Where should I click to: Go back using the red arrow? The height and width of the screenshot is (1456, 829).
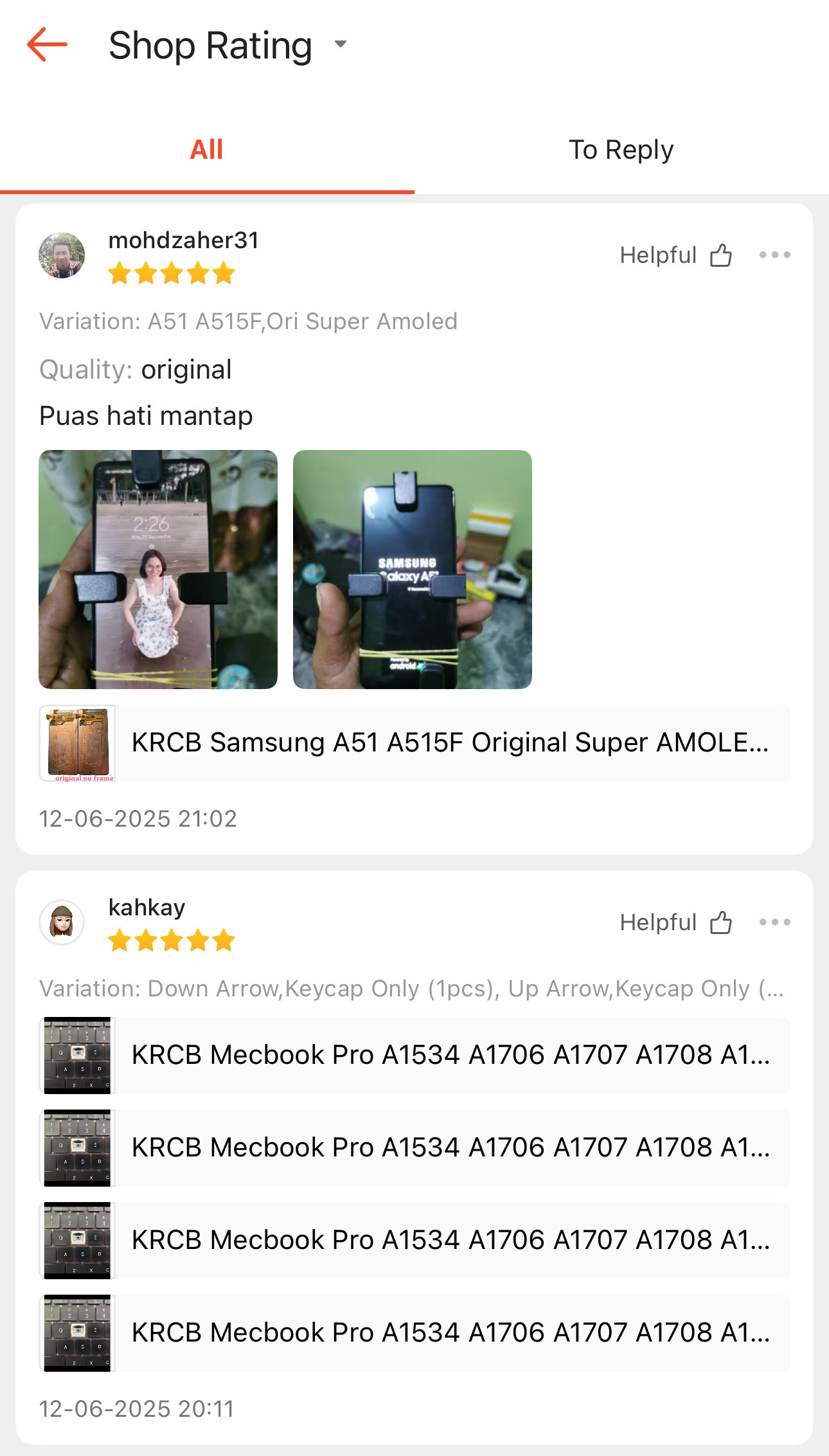(x=47, y=45)
